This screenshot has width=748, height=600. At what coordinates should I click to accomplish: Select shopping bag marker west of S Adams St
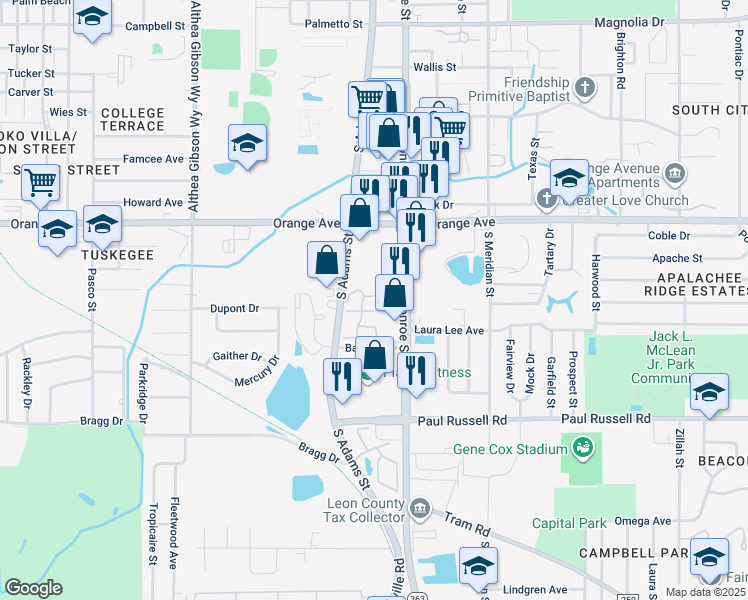326,263
